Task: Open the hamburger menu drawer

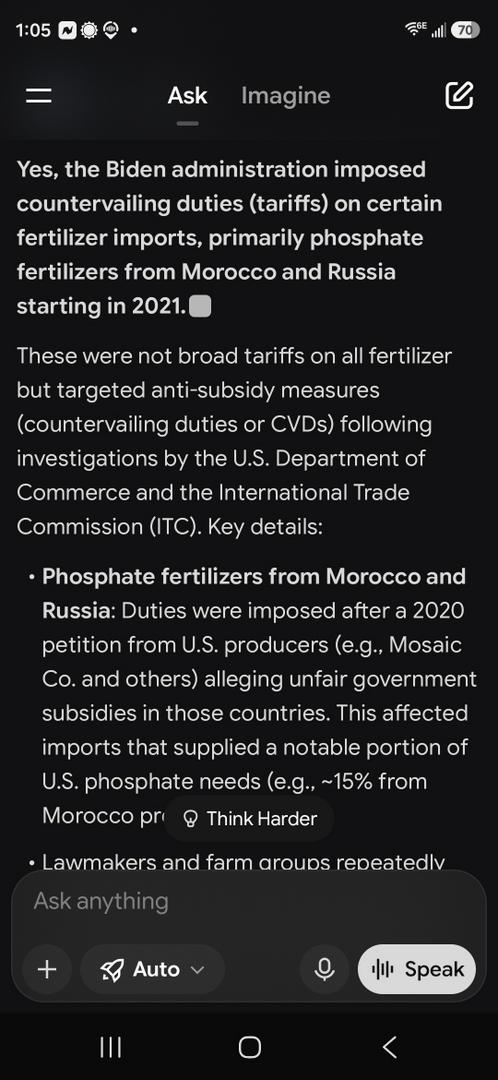Action: 39,96
